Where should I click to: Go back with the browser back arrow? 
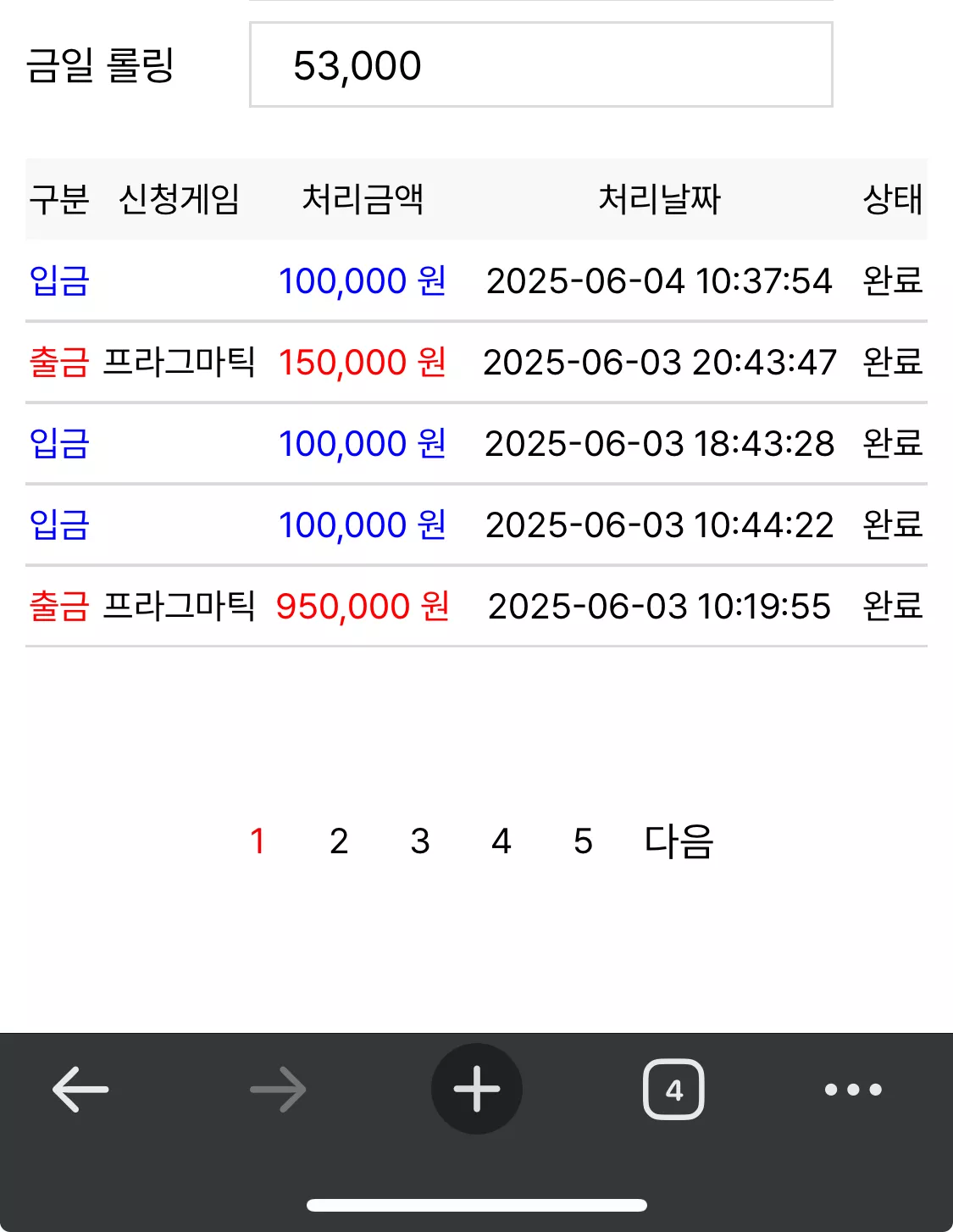coord(80,1089)
